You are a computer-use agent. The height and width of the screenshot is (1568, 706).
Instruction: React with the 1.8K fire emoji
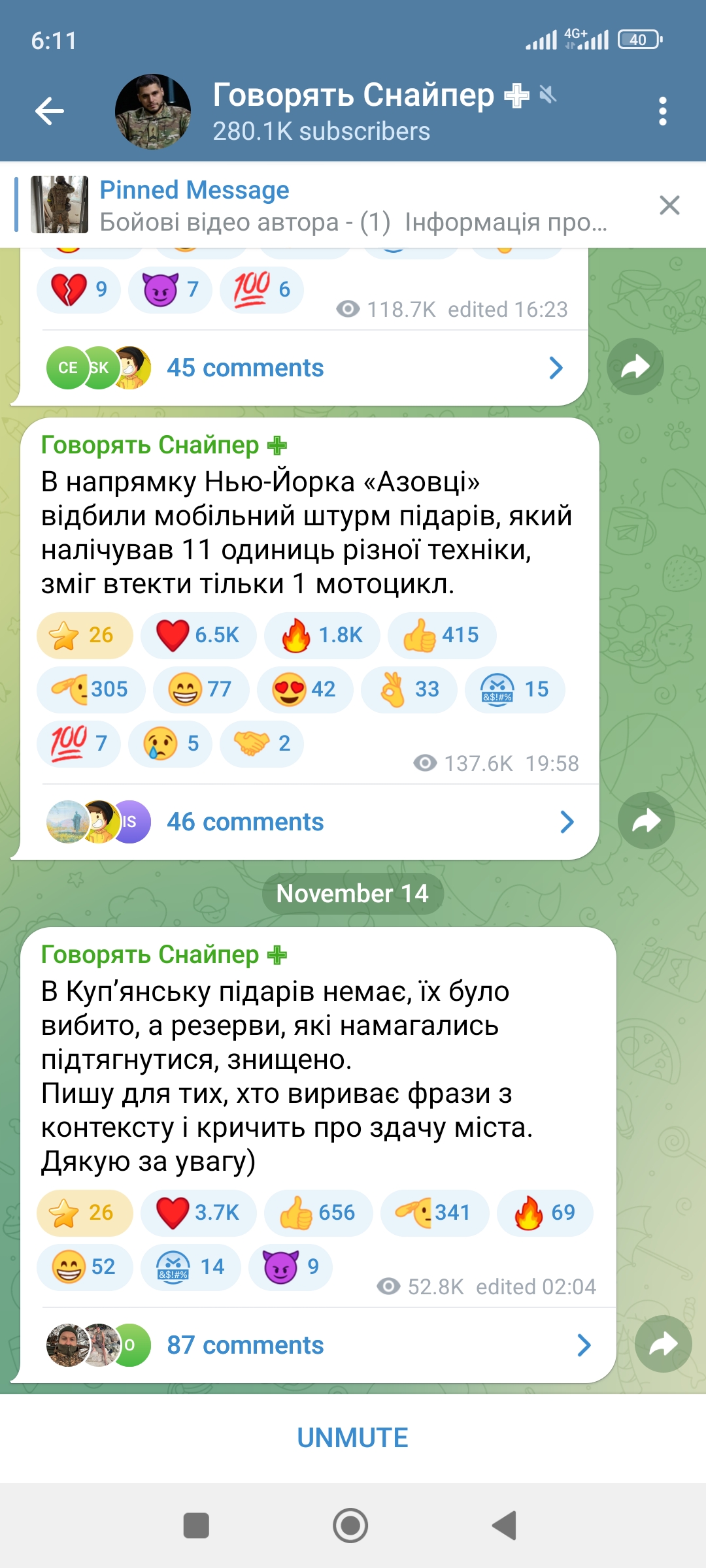[322, 635]
